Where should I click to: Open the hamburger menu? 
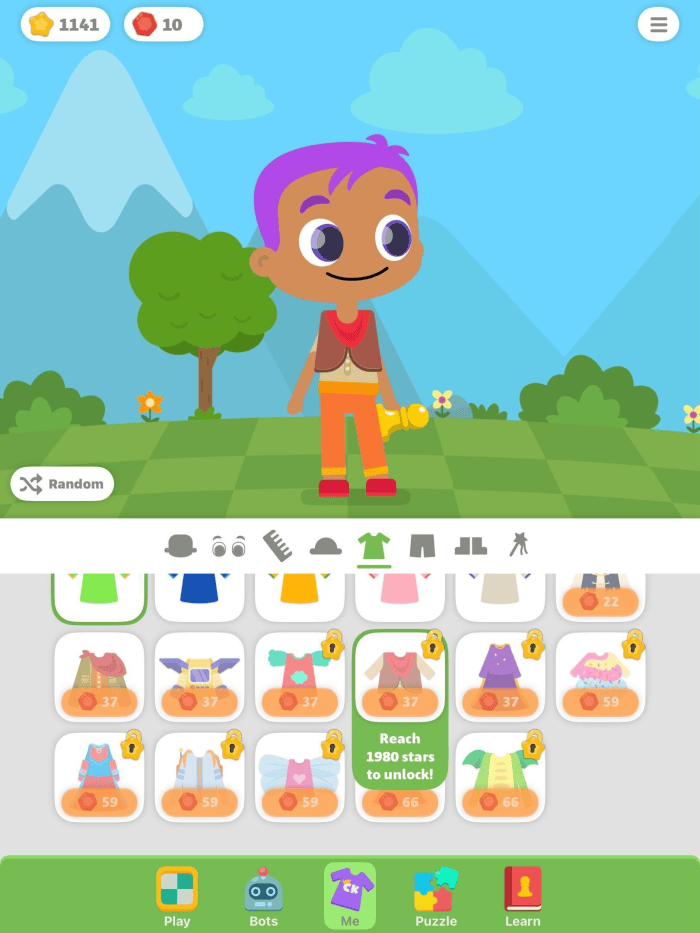point(658,25)
